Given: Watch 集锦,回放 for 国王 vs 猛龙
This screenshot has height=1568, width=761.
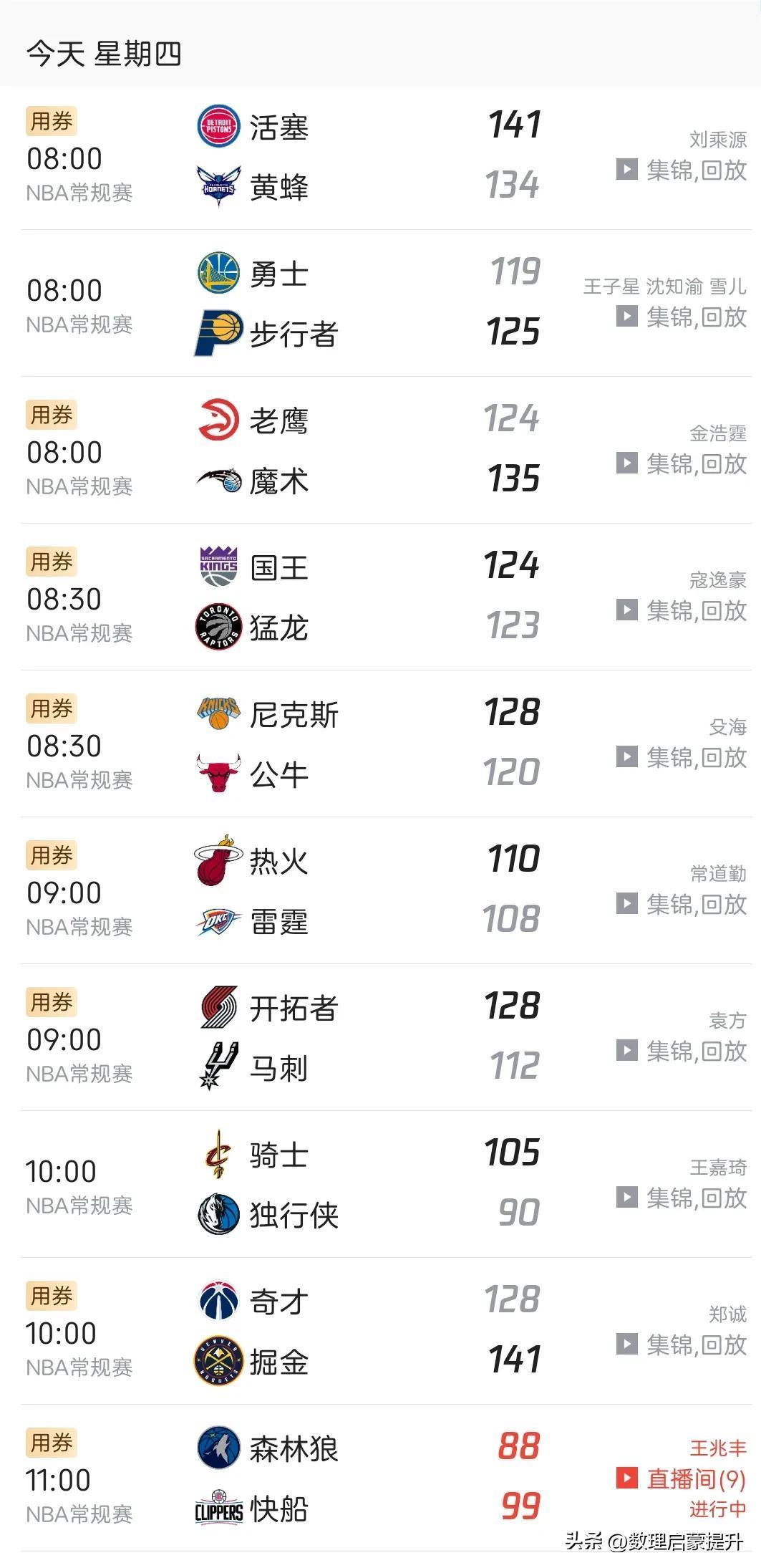Looking at the screenshot, I should 682,611.
